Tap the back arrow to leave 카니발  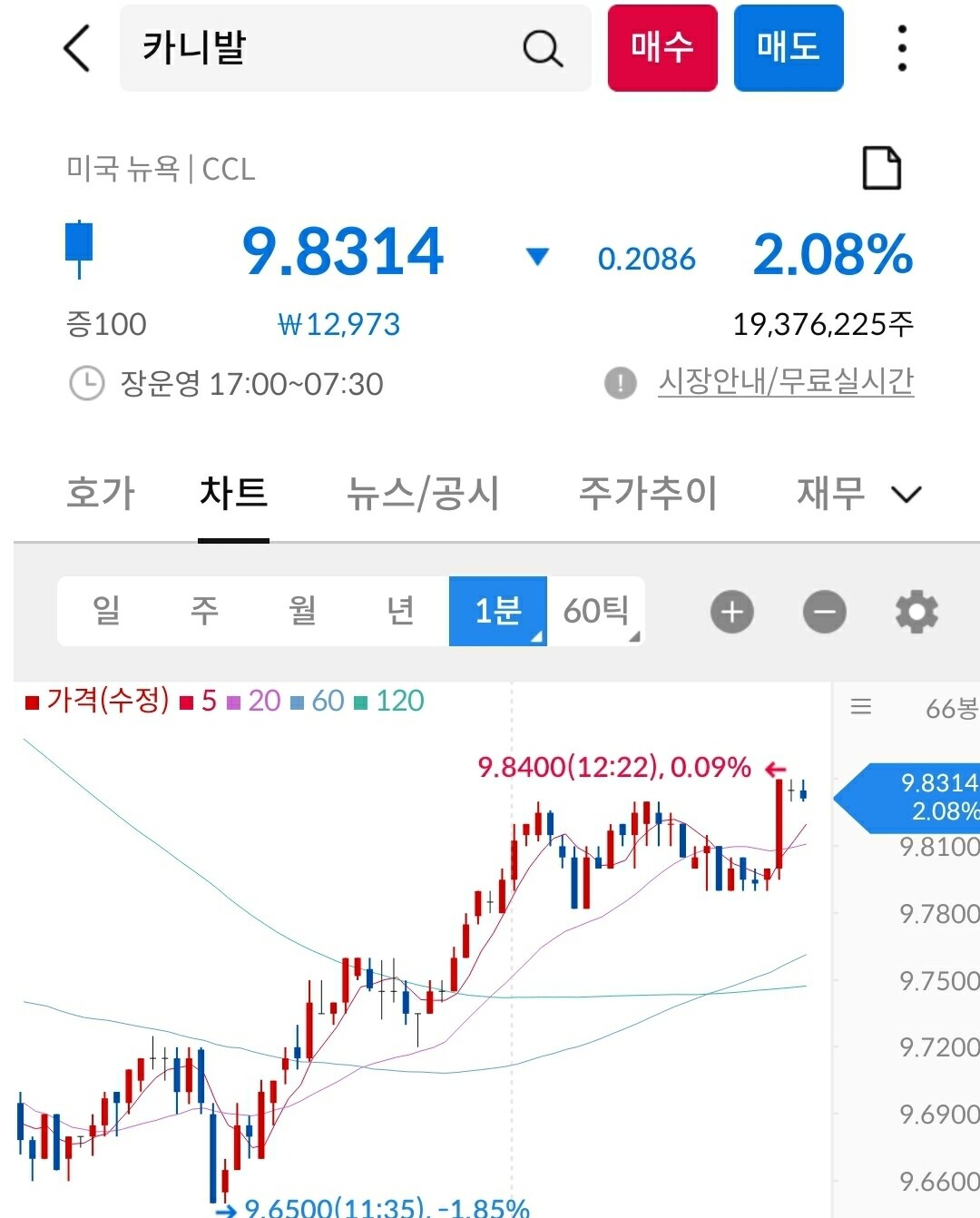[x=76, y=49]
